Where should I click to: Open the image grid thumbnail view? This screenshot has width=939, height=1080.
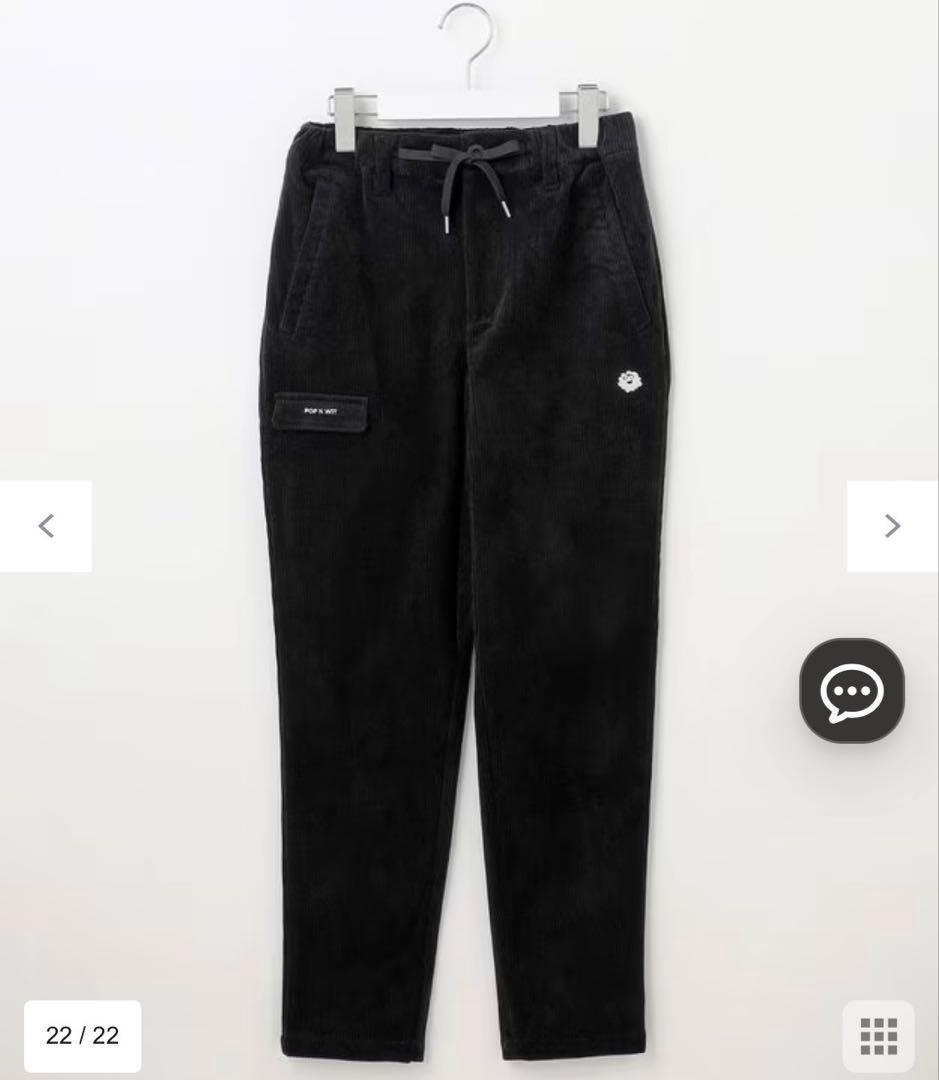[x=878, y=1035]
